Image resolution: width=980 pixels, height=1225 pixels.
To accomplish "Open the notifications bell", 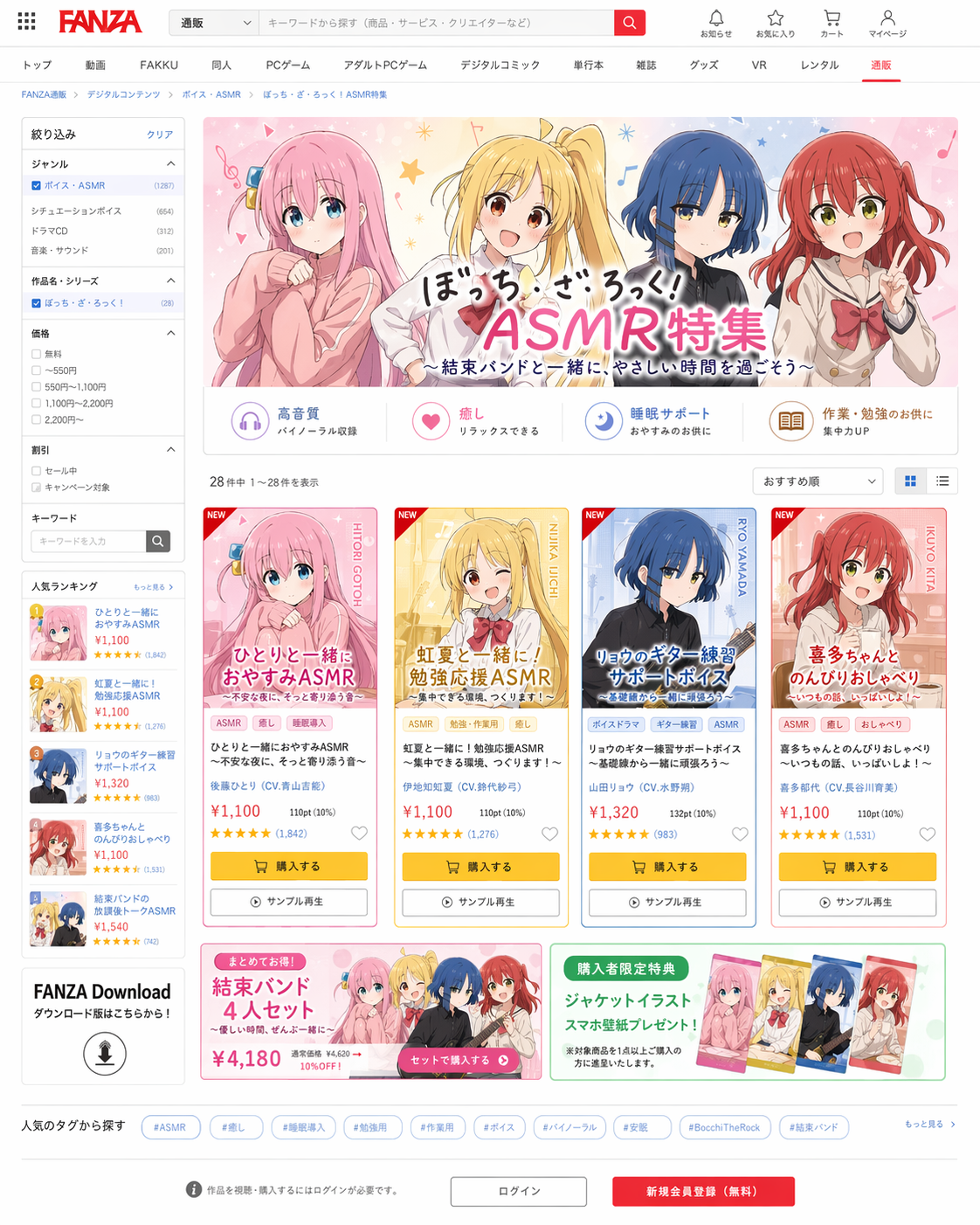I will pyautogui.click(x=715, y=22).
